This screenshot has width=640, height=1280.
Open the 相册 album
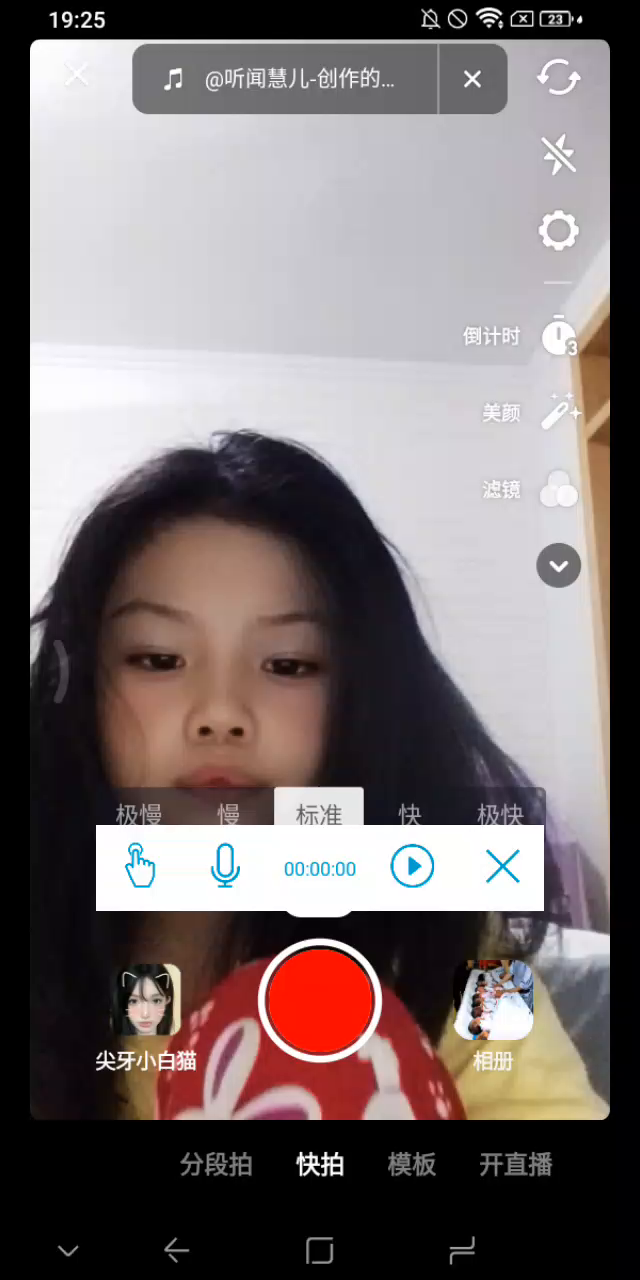[x=493, y=1000]
